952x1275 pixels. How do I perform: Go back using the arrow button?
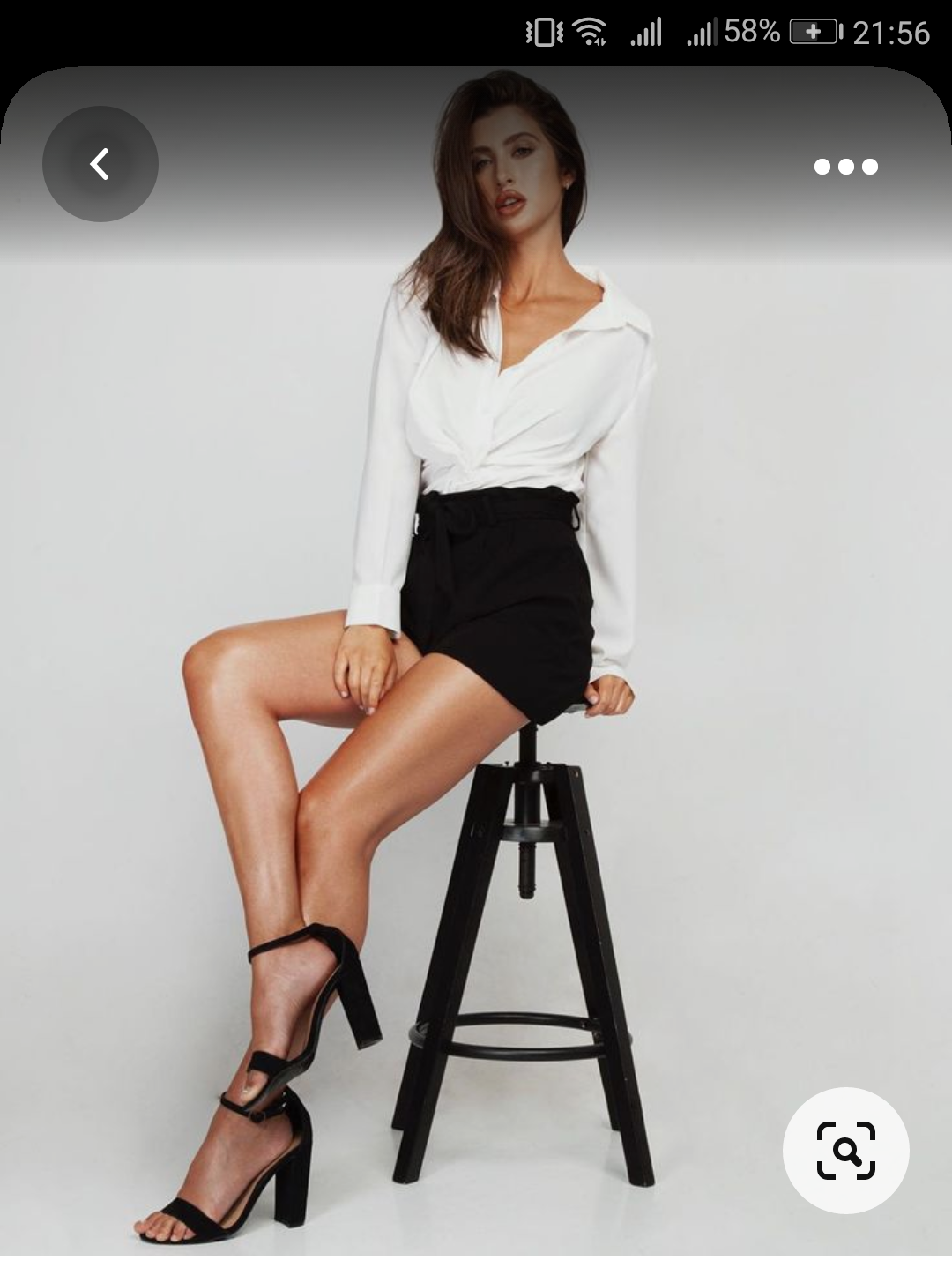tap(100, 164)
